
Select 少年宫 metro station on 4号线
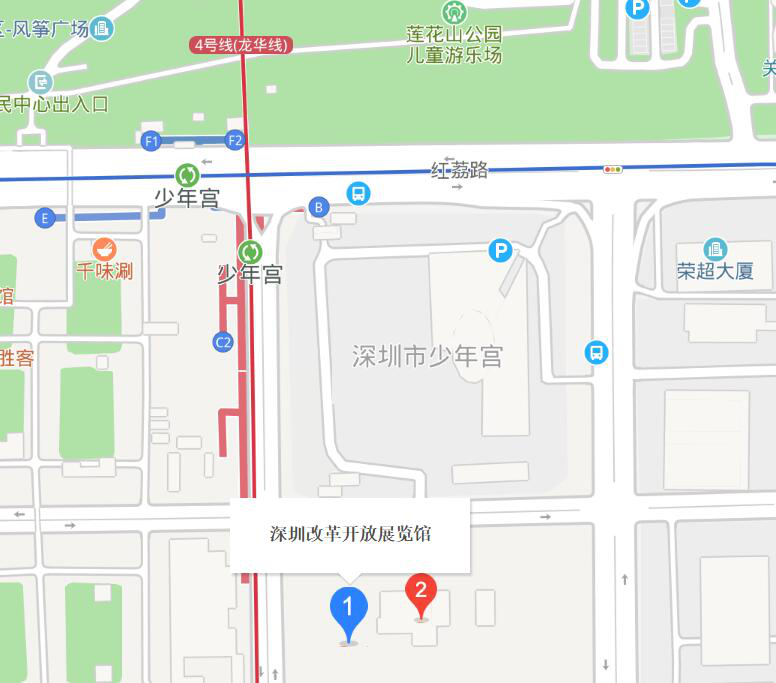(x=250, y=252)
